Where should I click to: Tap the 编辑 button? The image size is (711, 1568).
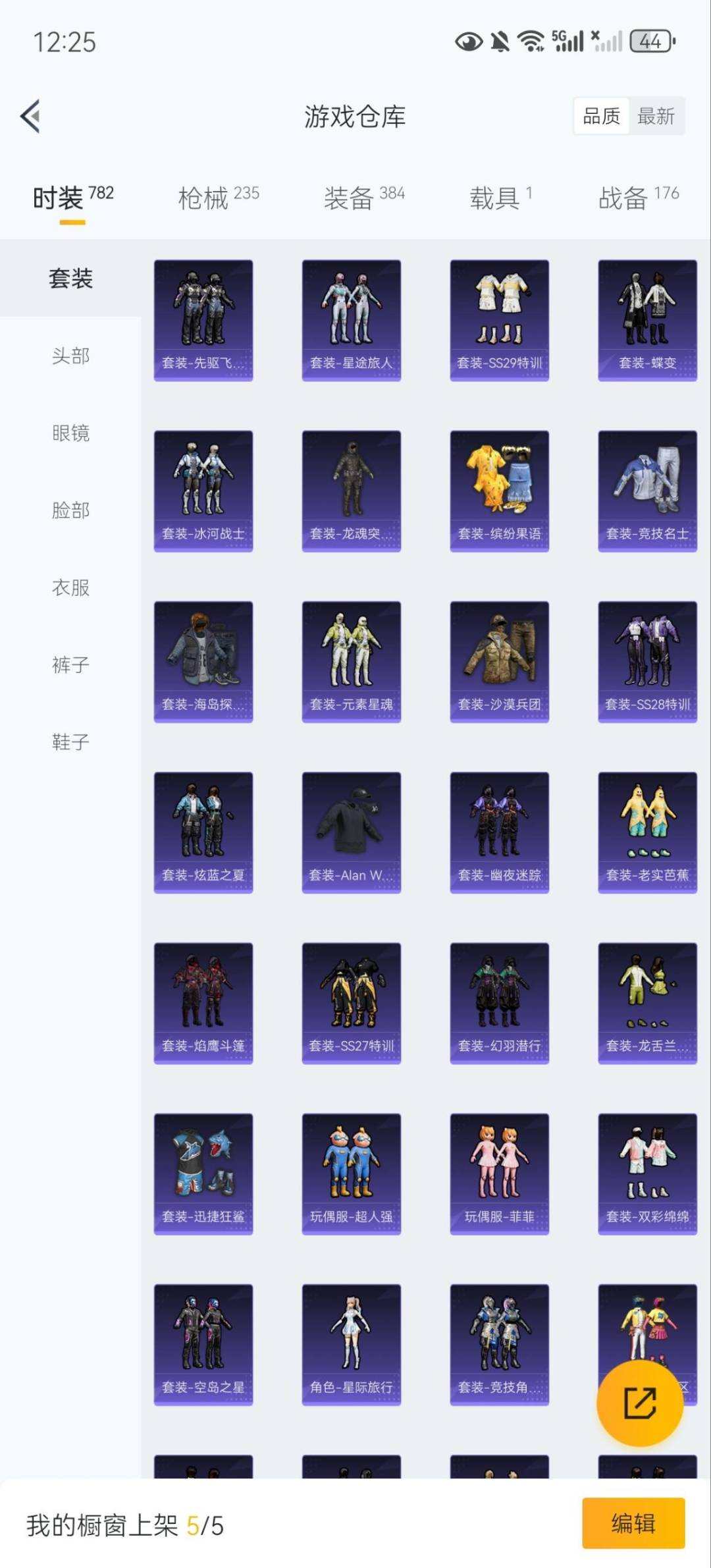pos(633,1523)
